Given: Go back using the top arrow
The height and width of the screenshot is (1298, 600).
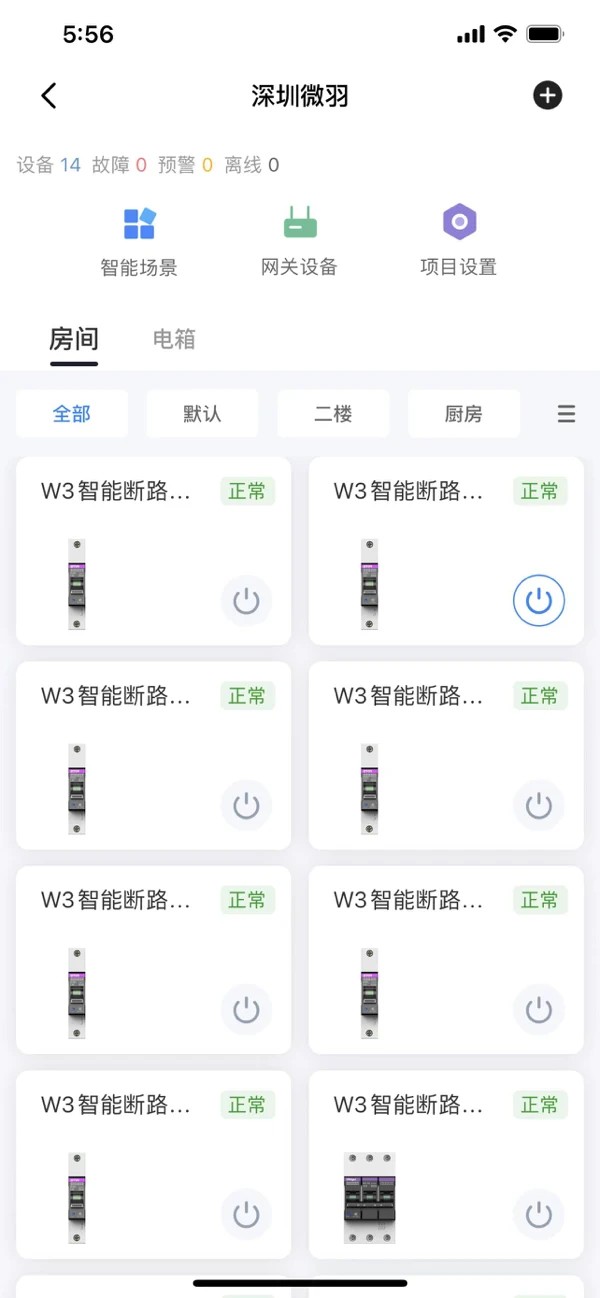Looking at the screenshot, I should coord(49,96).
